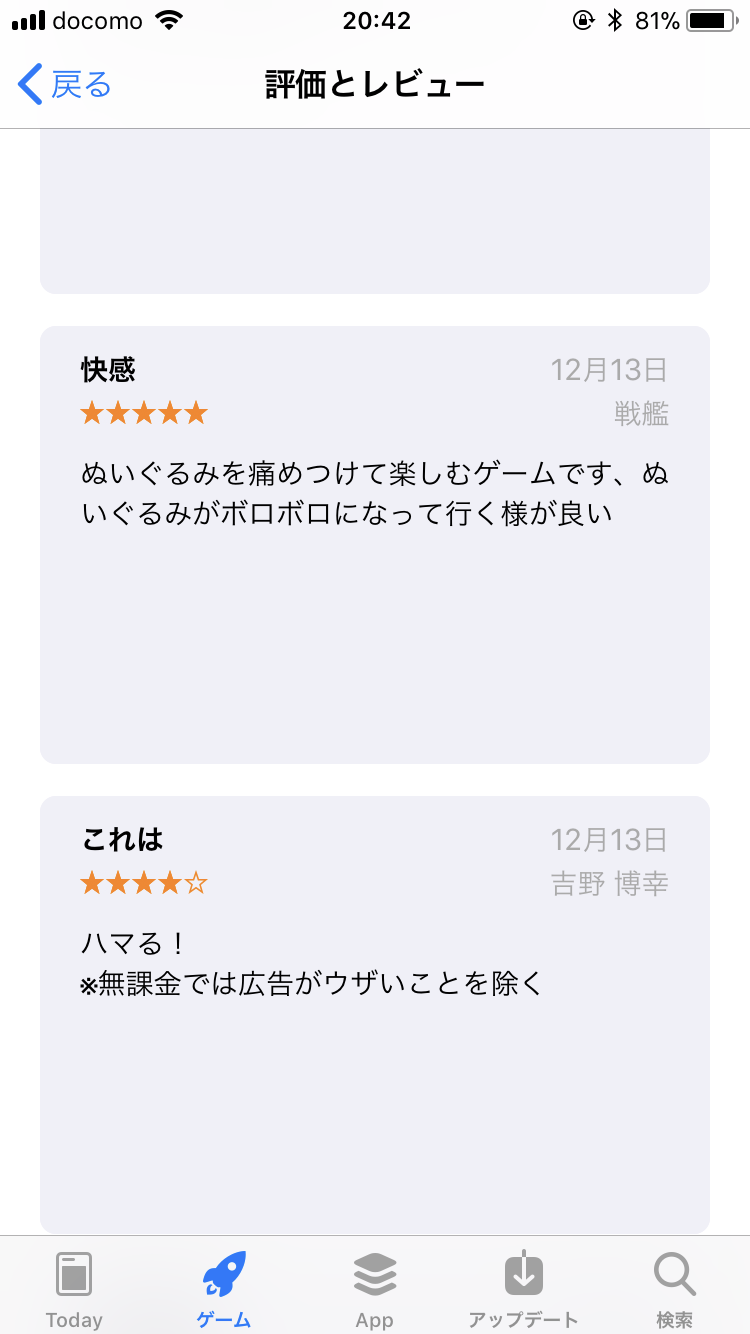750x1334 pixels.
Task: Switch to the Today tab
Action: click(x=74, y=1288)
